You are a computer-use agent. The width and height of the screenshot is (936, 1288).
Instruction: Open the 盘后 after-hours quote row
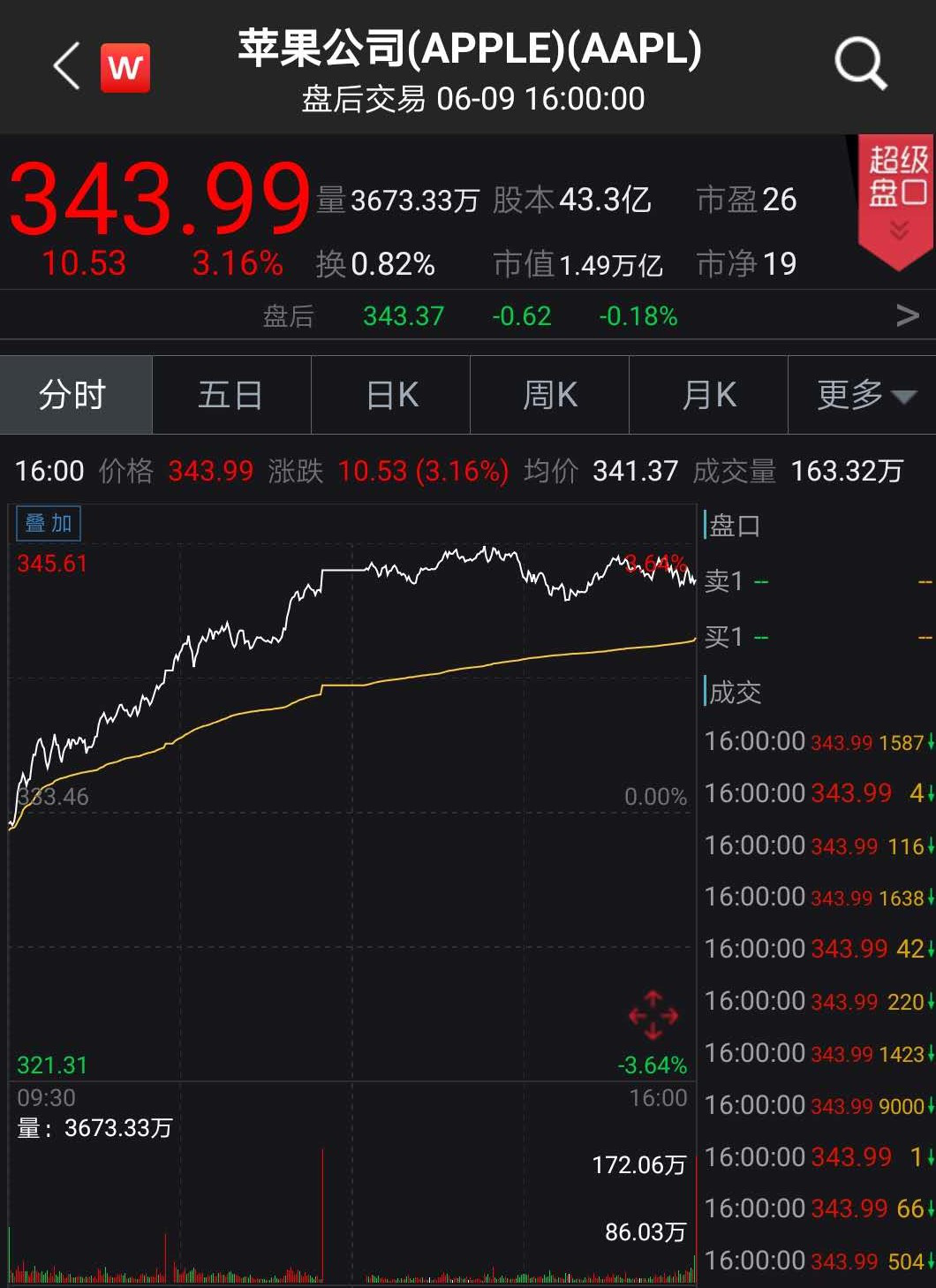pyautogui.click(x=468, y=315)
